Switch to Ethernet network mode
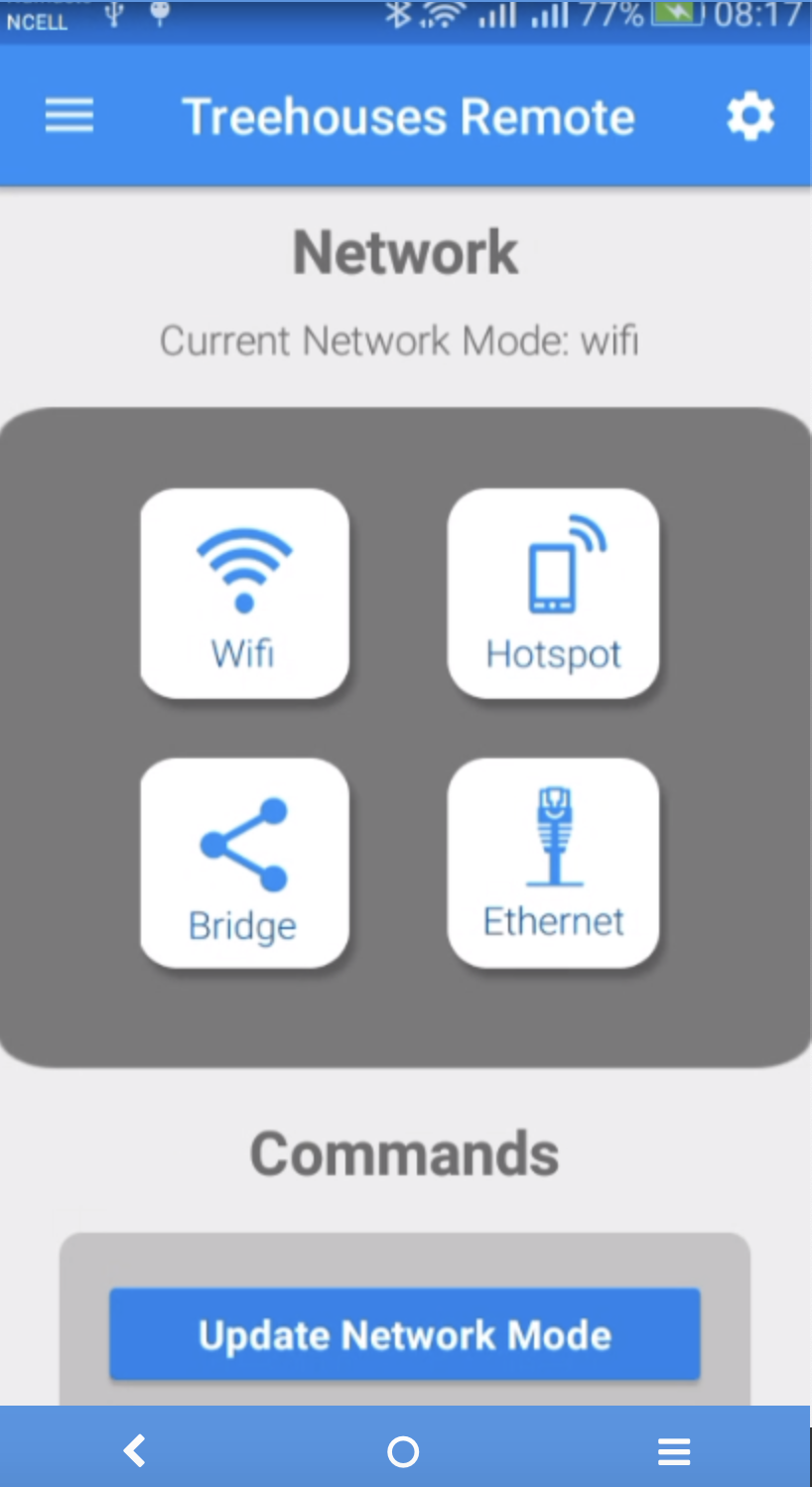Screen dimensions: 812x1487 (553, 863)
